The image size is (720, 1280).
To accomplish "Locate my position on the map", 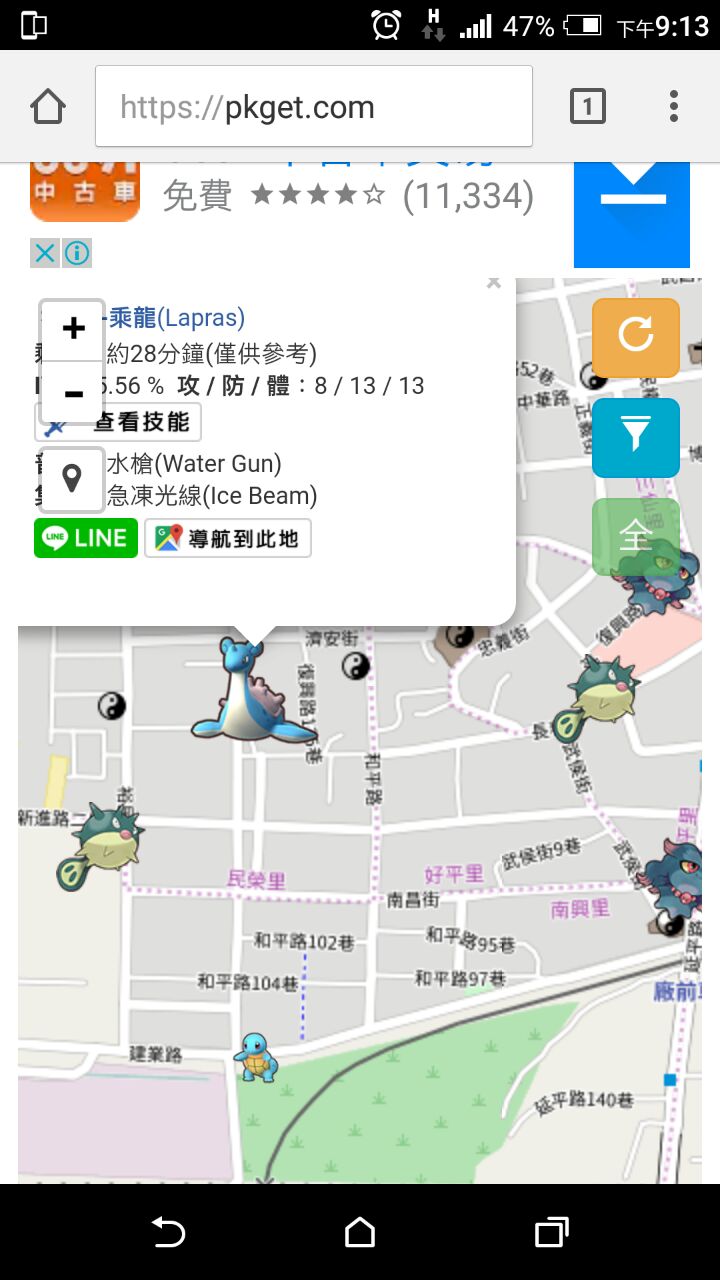I will [x=72, y=478].
